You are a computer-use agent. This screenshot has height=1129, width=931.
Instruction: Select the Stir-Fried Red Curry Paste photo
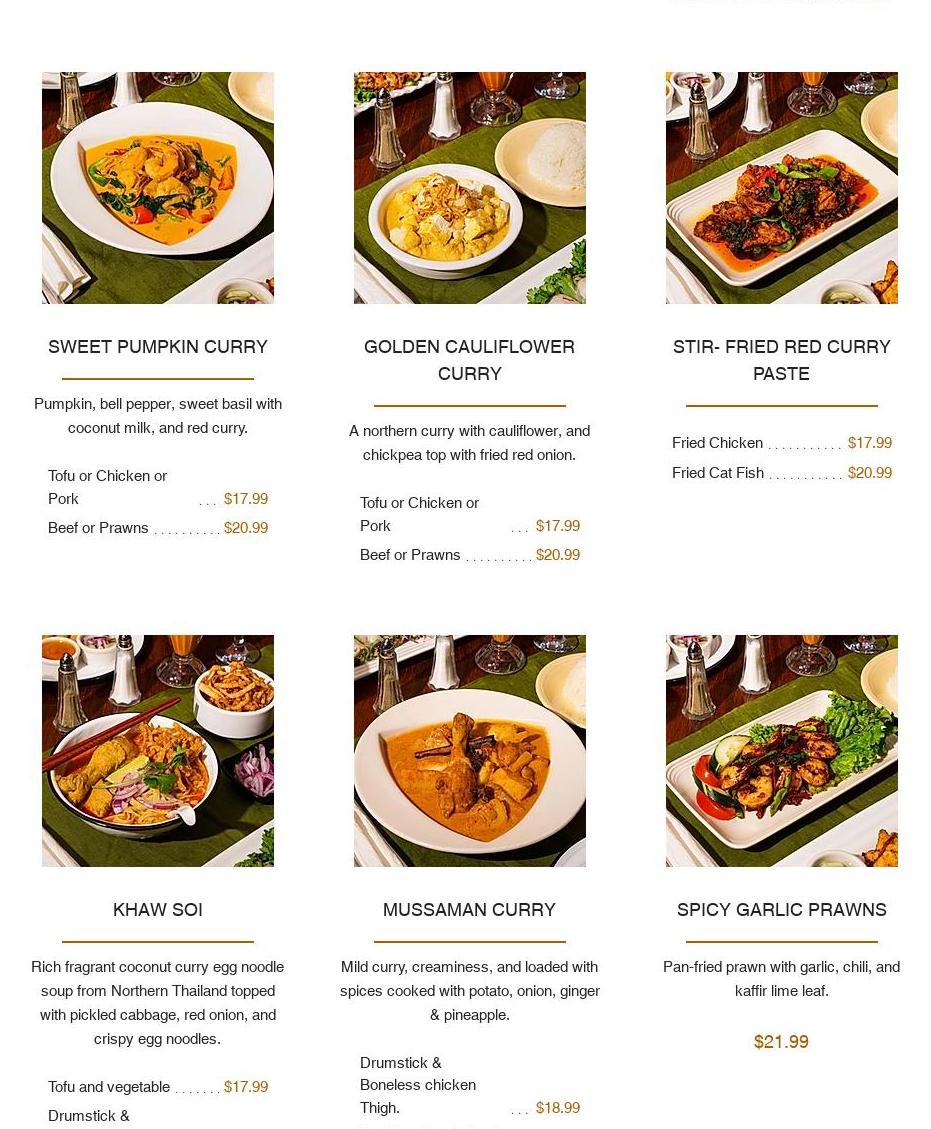(x=782, y=188)
